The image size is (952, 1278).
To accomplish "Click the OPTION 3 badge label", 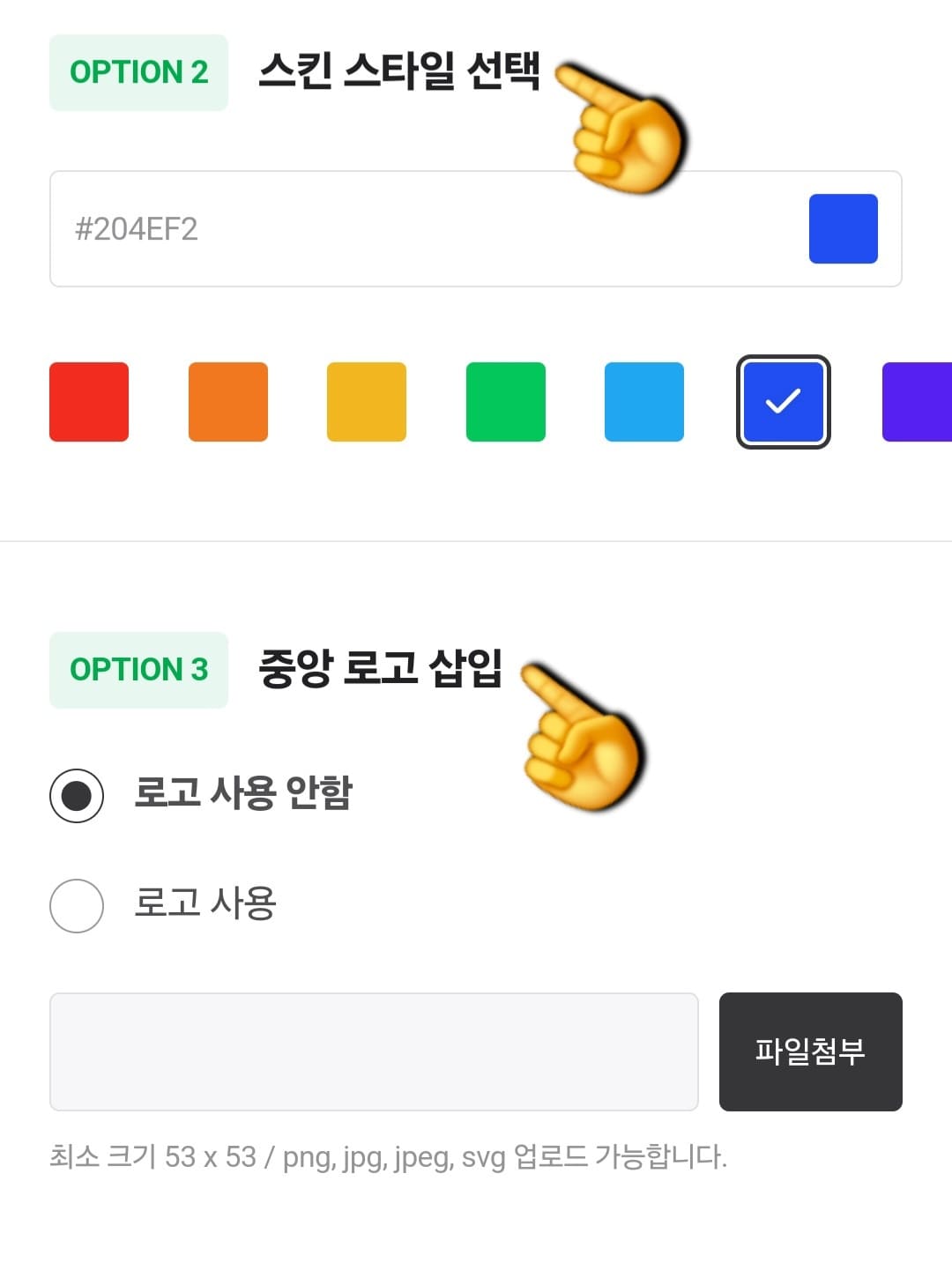I will click(x=138, y=671).
